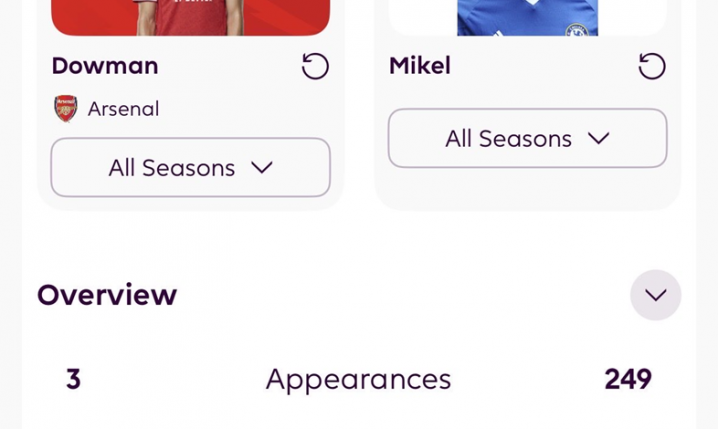This screenshot has height=429, width=718.
Task: Open All Seasons dropdown under Dowman
Action: click(x=190, y=167)
